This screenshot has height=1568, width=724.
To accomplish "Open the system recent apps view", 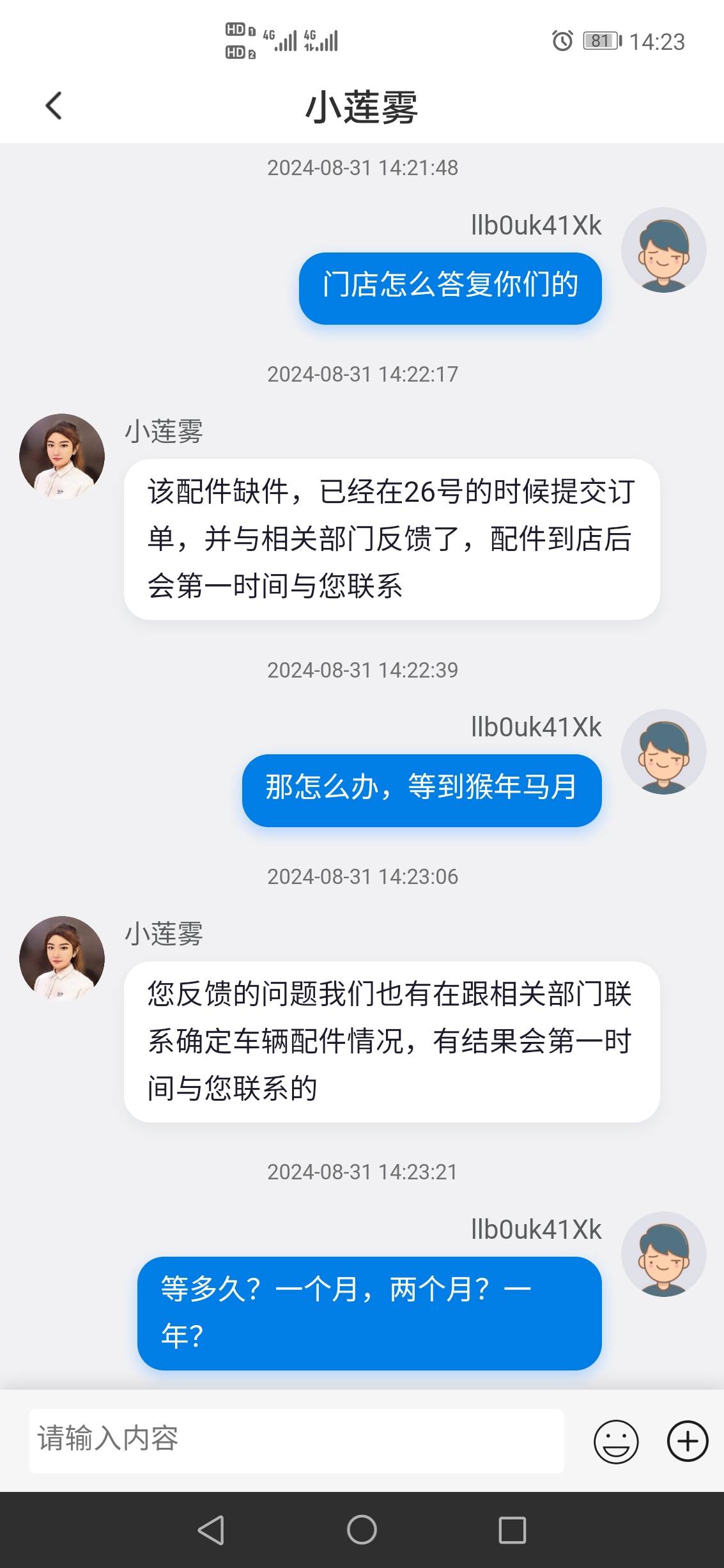I will tap(512, 1530).
